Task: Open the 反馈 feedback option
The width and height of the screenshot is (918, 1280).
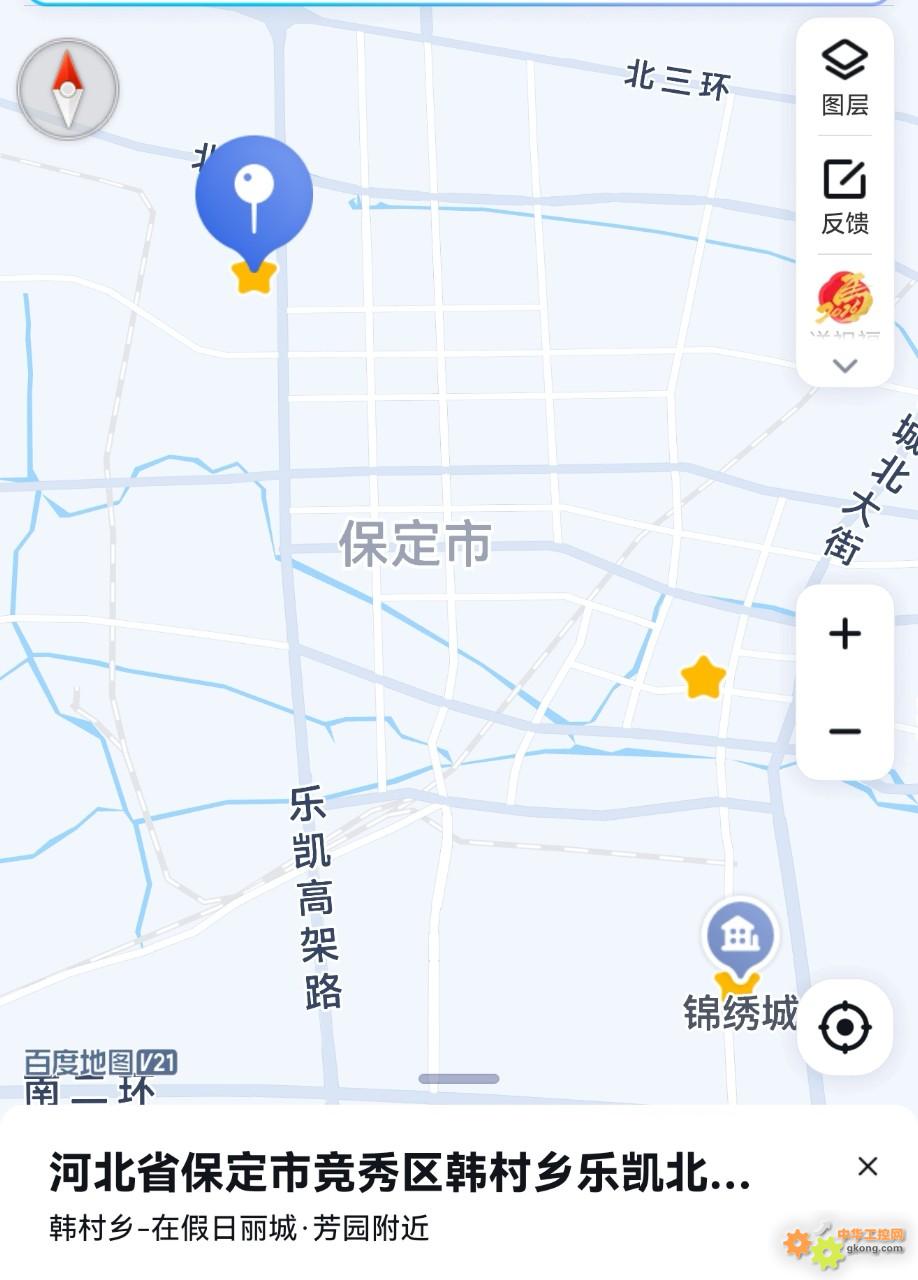Action: 845,196
